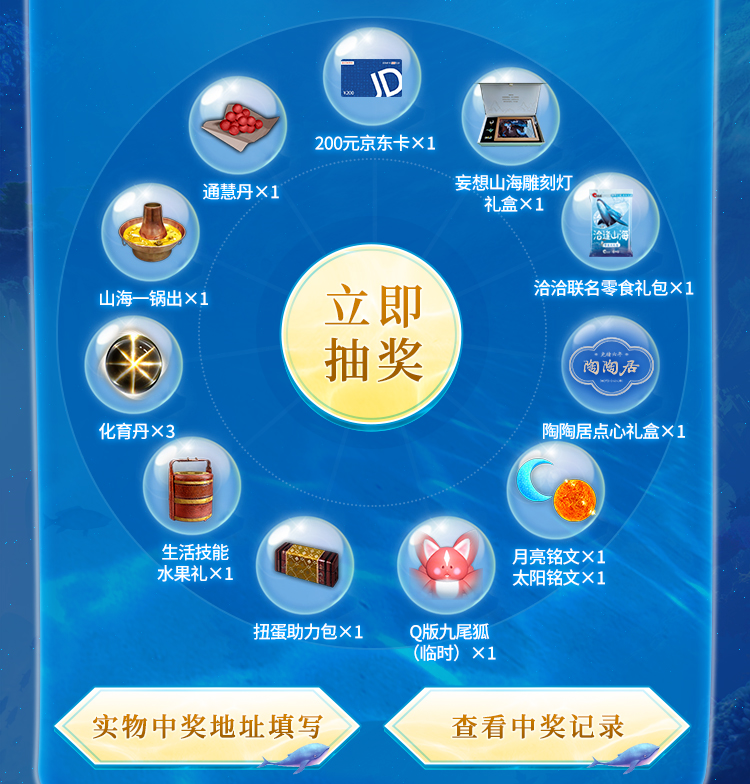Open 实物中奖地址填写 address form
Screen dimensions: 750x784
(x=207, y=727)
